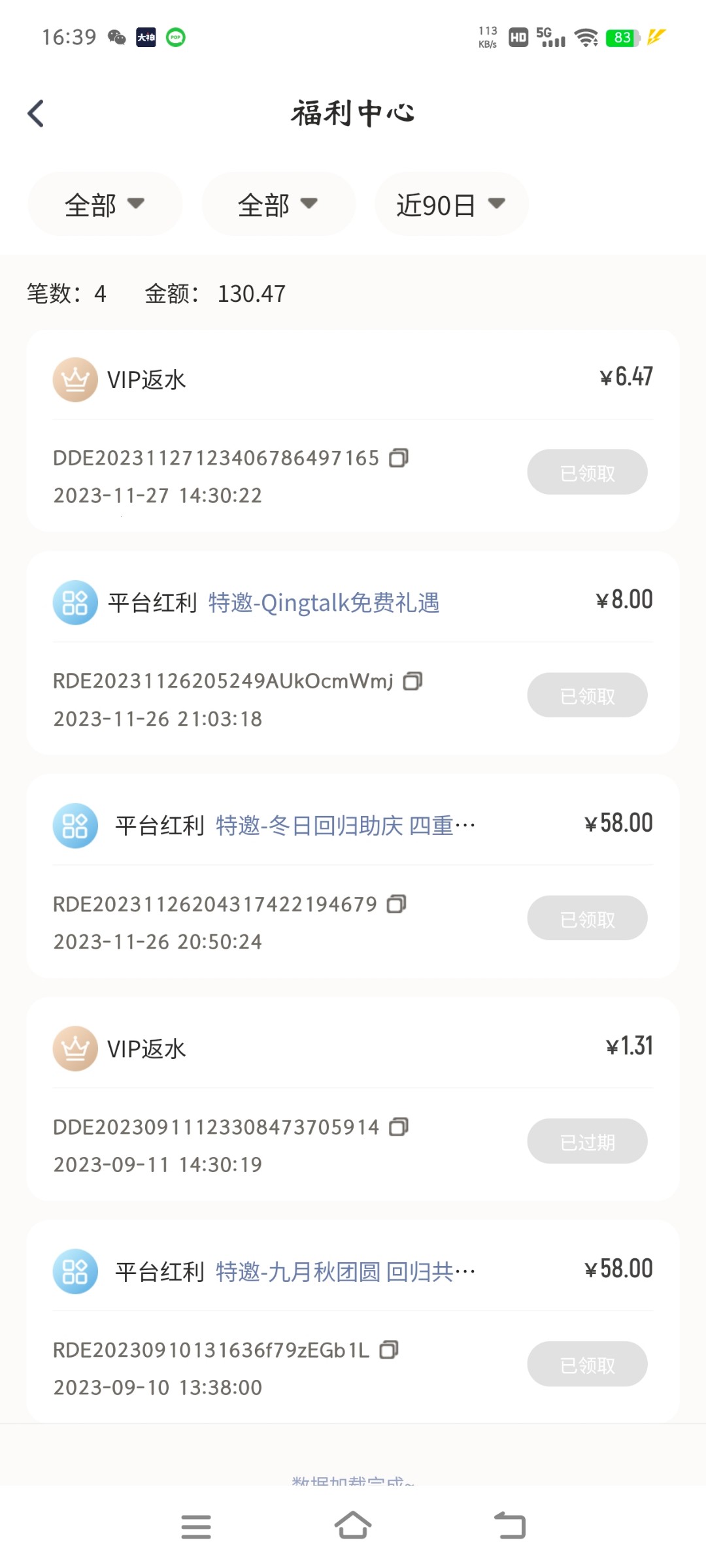
Task: Expand the 近90日 date range dropdown
Action: click(x=451, y=204)
